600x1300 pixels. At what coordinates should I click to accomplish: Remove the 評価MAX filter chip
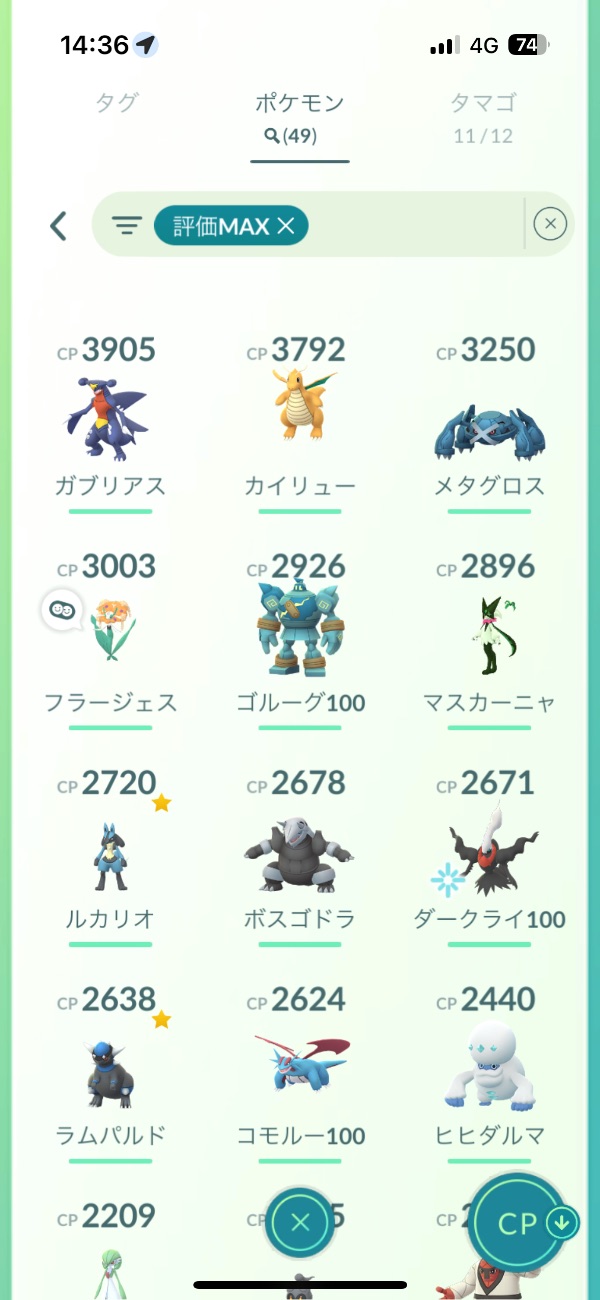click(286, 227)
